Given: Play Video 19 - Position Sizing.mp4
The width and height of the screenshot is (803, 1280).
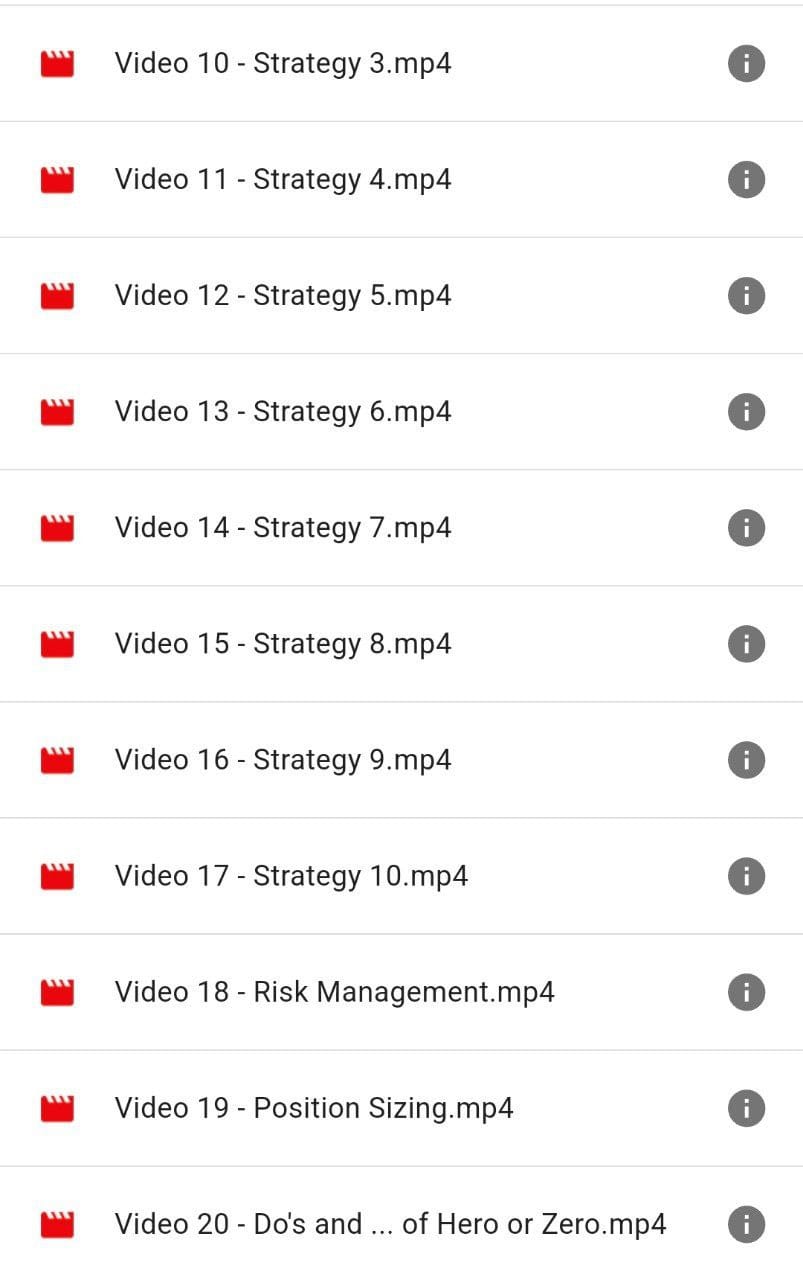Looking at the screenshot, I should click(x=314, y=1108).
